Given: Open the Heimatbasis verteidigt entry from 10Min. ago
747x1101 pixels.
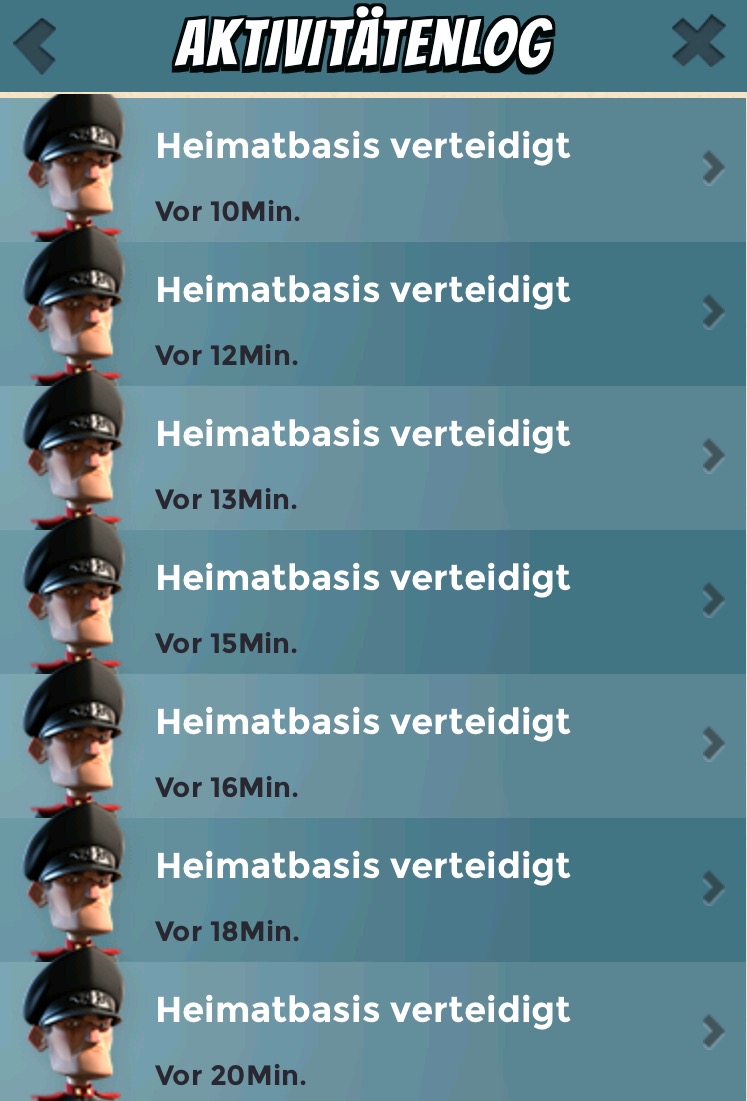Looking at the screenshot, I should 373,170.
